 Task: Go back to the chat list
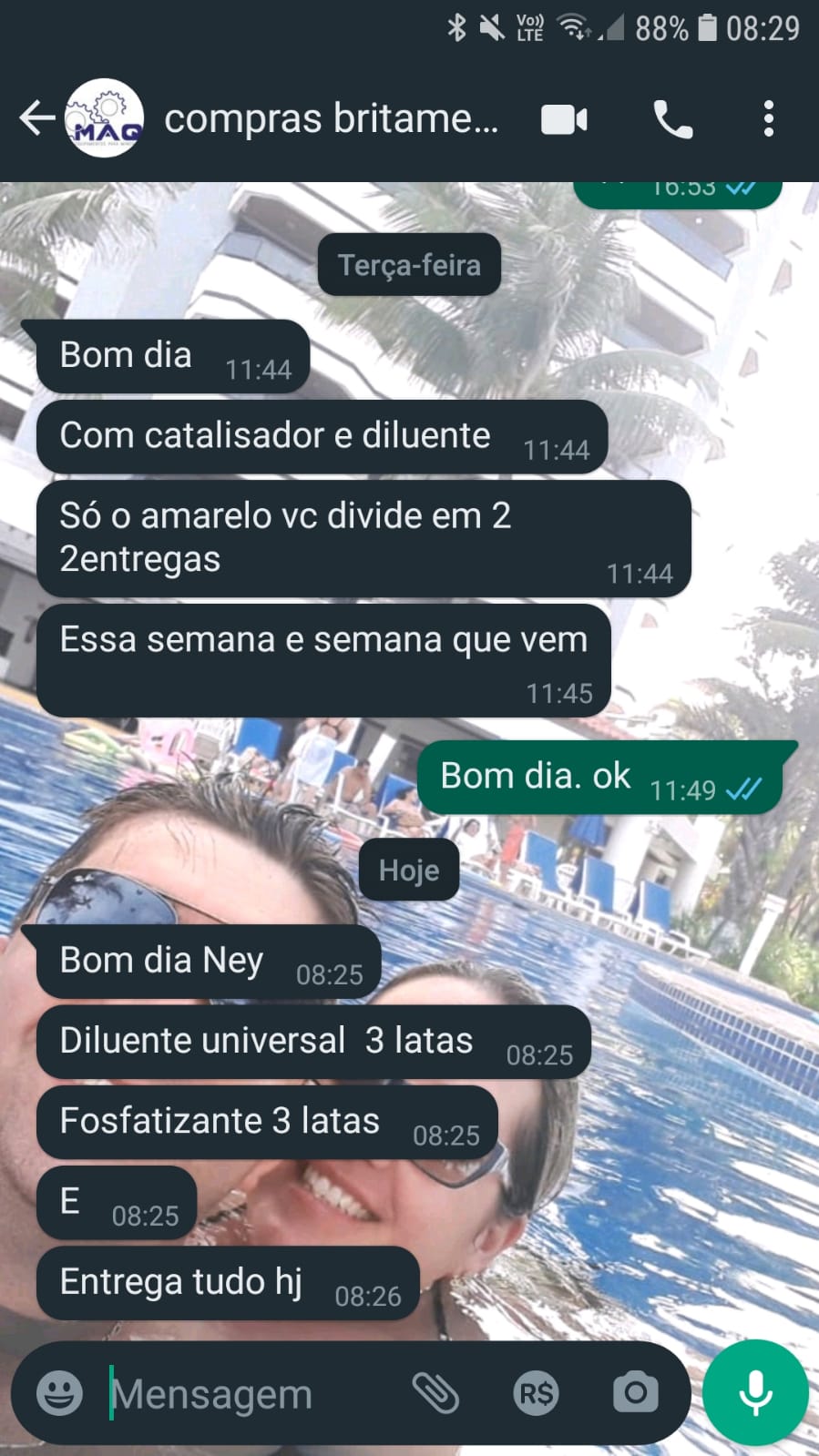[x=36, y=118]
